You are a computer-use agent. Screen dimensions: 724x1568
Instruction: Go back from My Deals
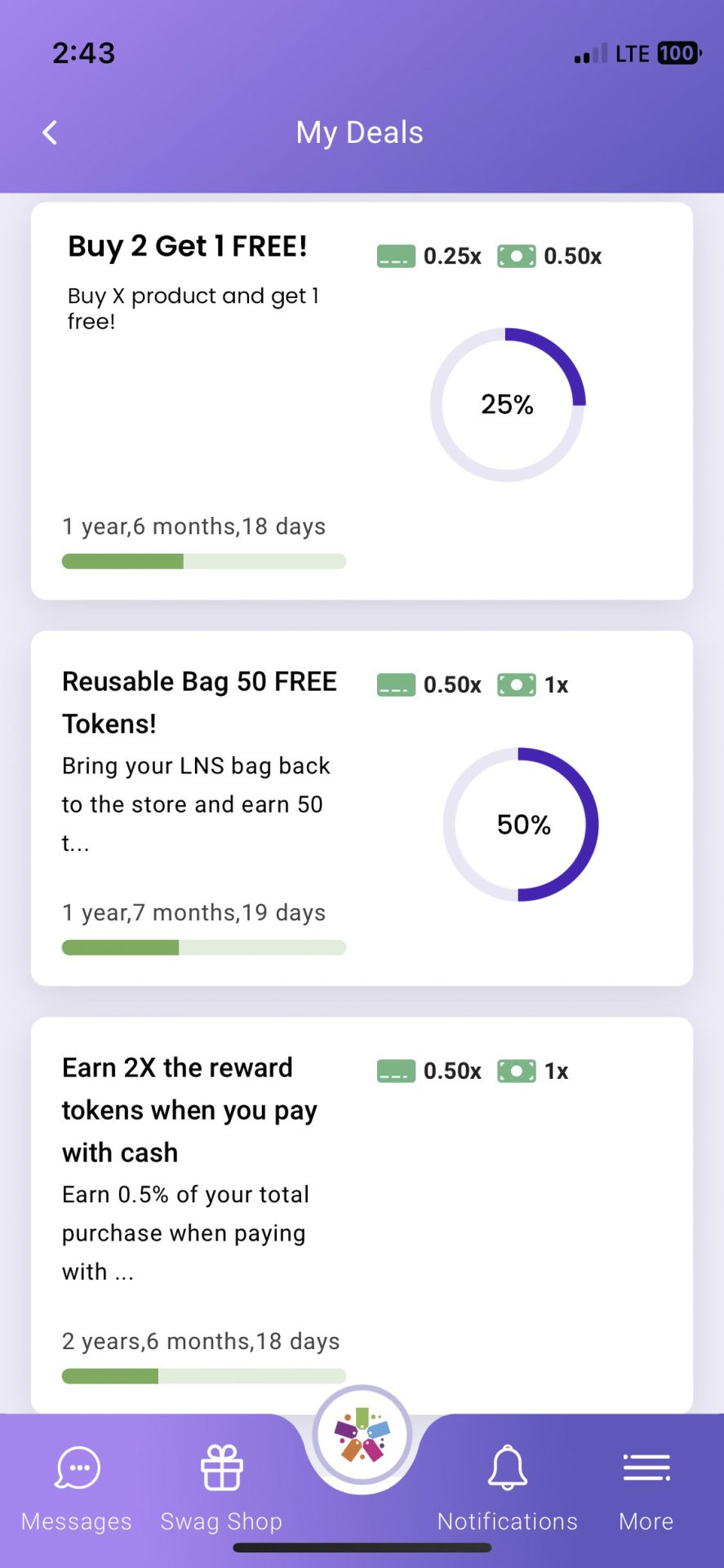[50, 132]
